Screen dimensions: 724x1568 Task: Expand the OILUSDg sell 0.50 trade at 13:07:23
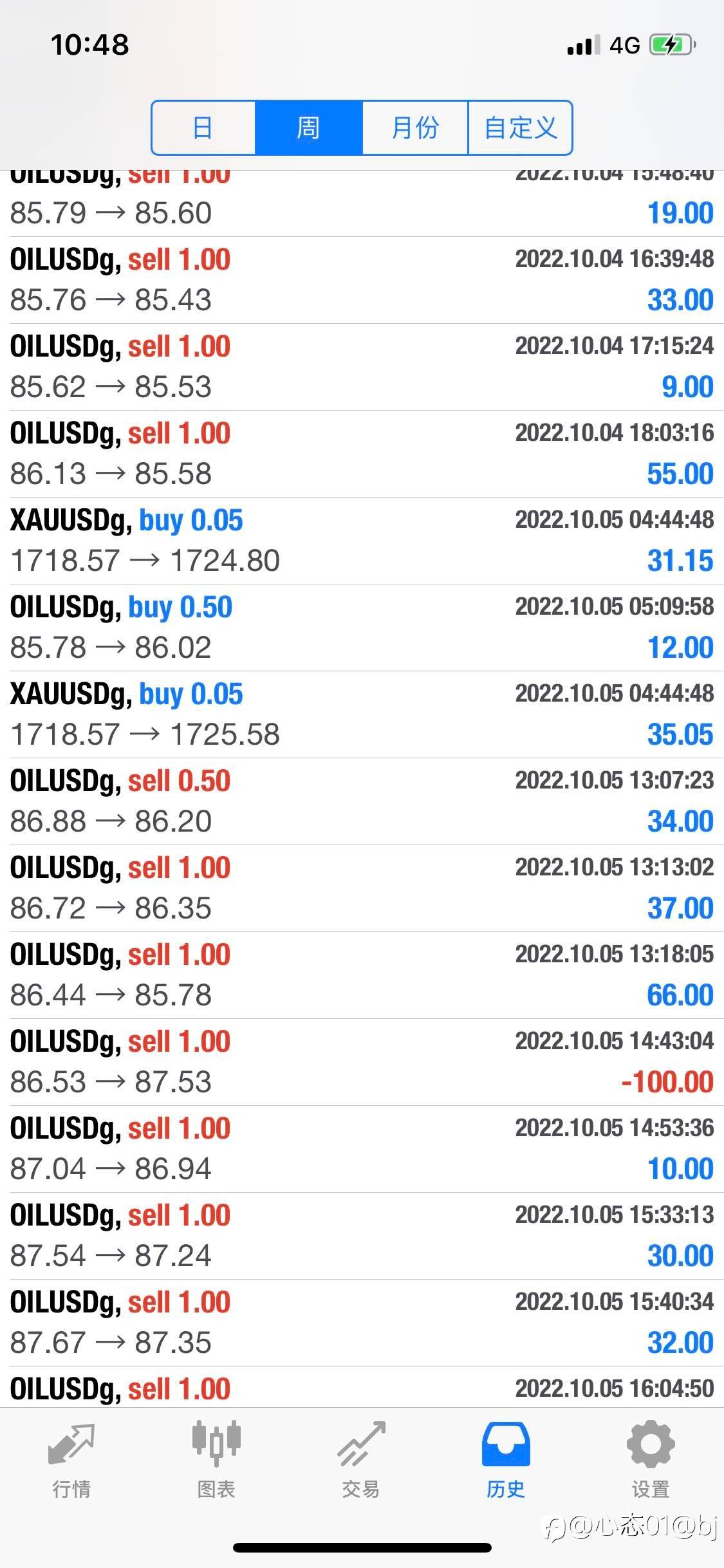point(362,801)
